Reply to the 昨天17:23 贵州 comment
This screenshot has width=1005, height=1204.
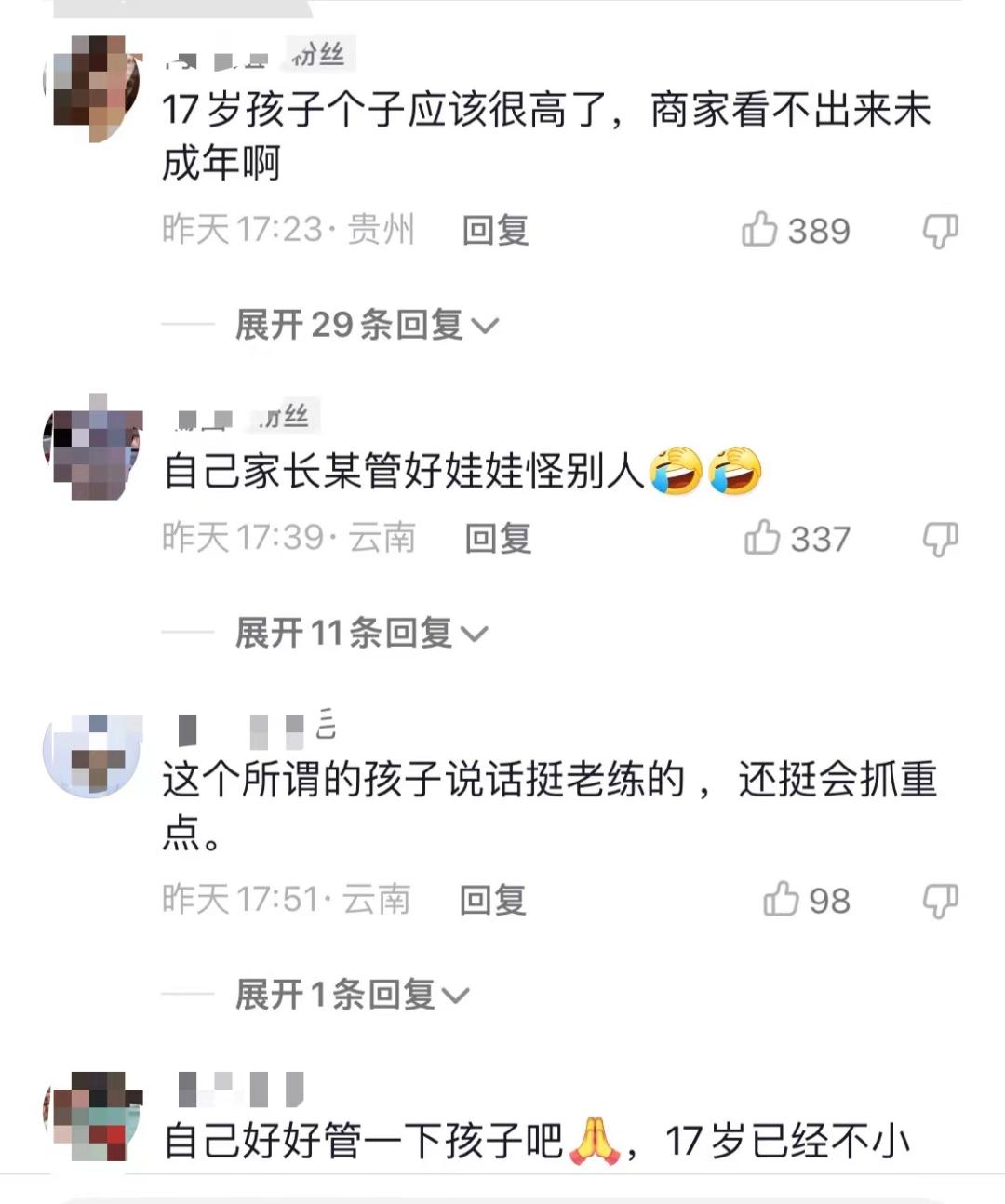point(495,230)
